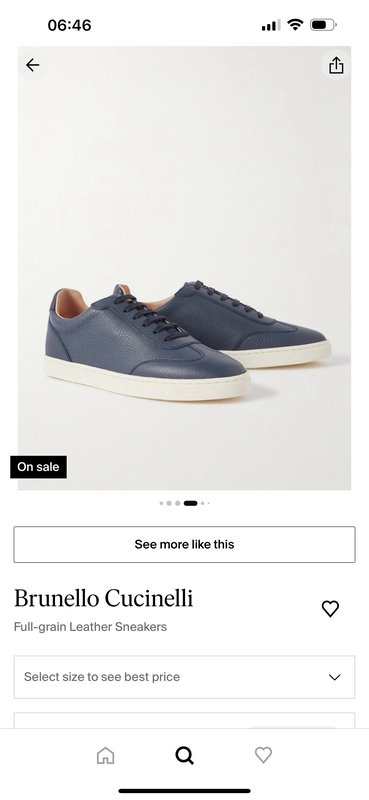The width and height of the screenshot is (369, 800).
Task: Open the Favorites heart tab
Action: point(263,755)
